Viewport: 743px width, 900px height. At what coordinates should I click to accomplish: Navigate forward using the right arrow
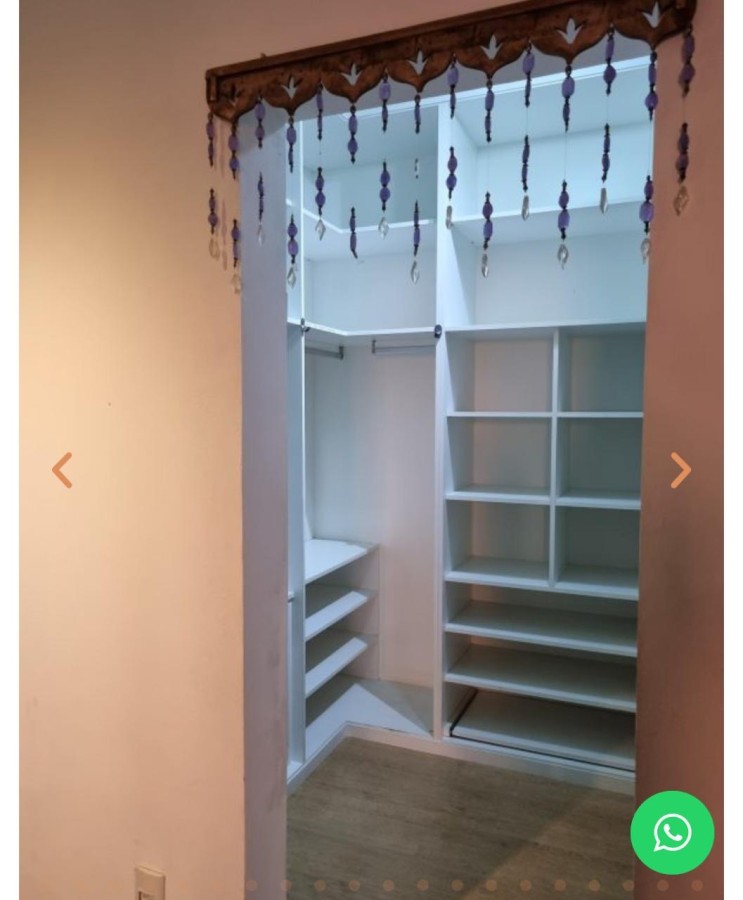(x=681, y=470)
